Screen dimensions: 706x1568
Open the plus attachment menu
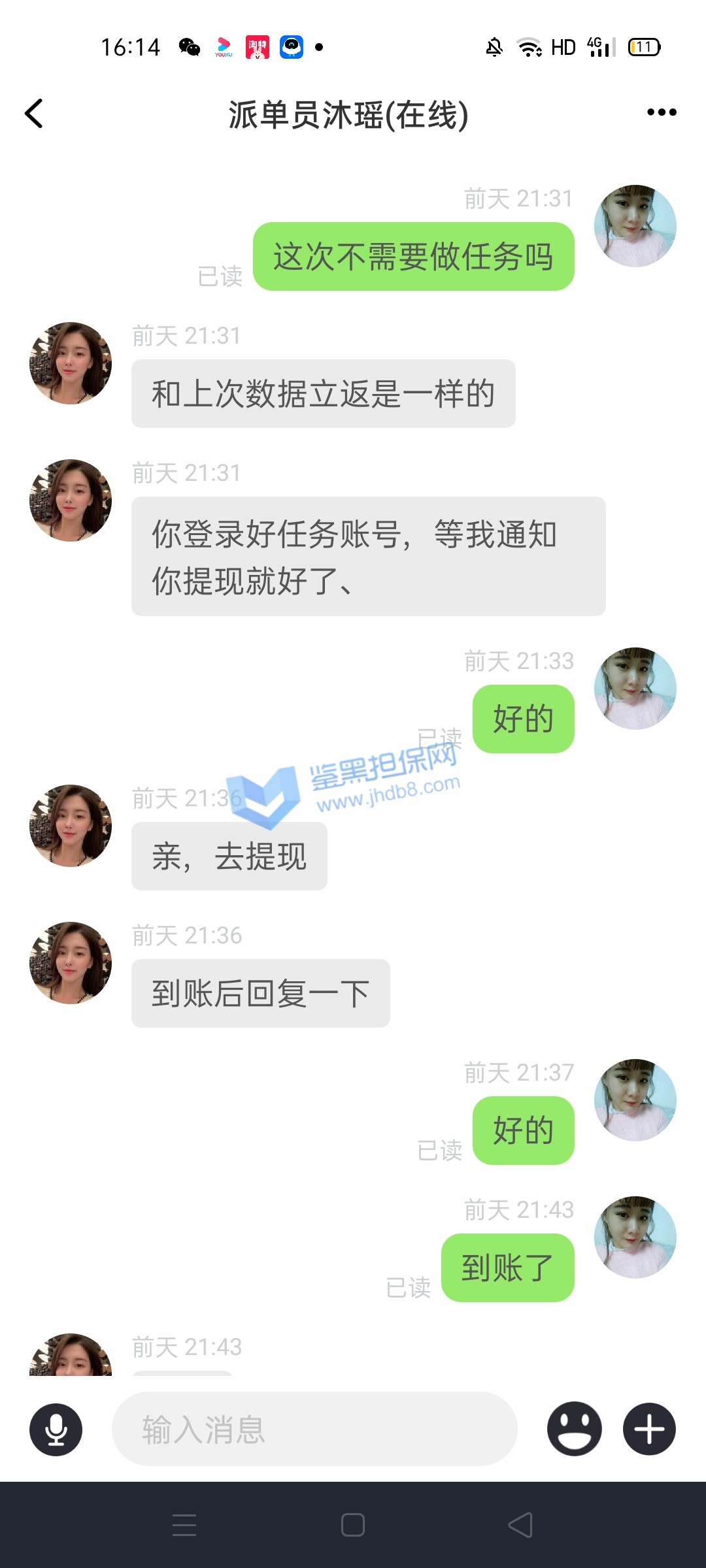pos(649,1429)
